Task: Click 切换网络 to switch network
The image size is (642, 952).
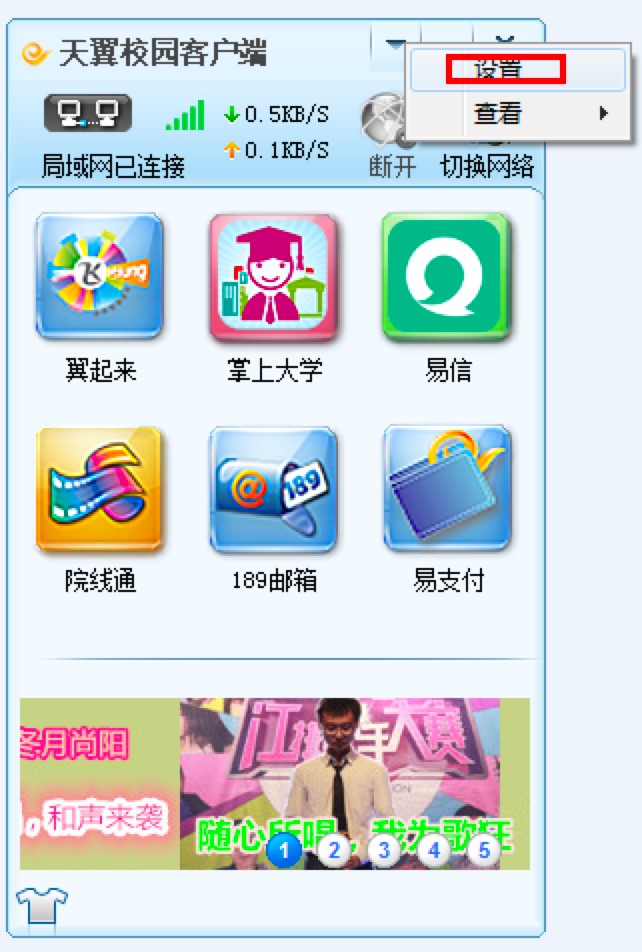Action: click(x=487, y=165)
